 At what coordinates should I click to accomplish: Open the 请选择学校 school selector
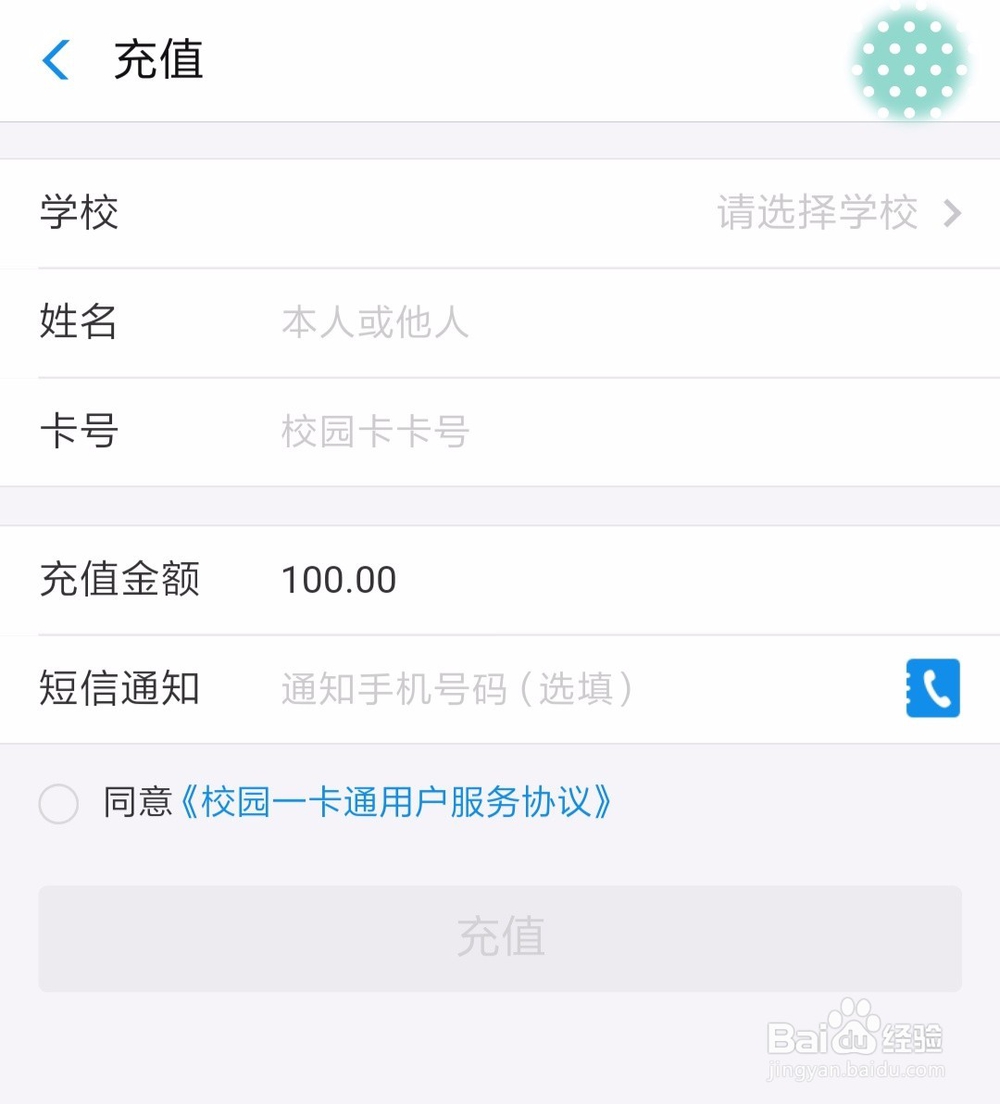(818, 213)
